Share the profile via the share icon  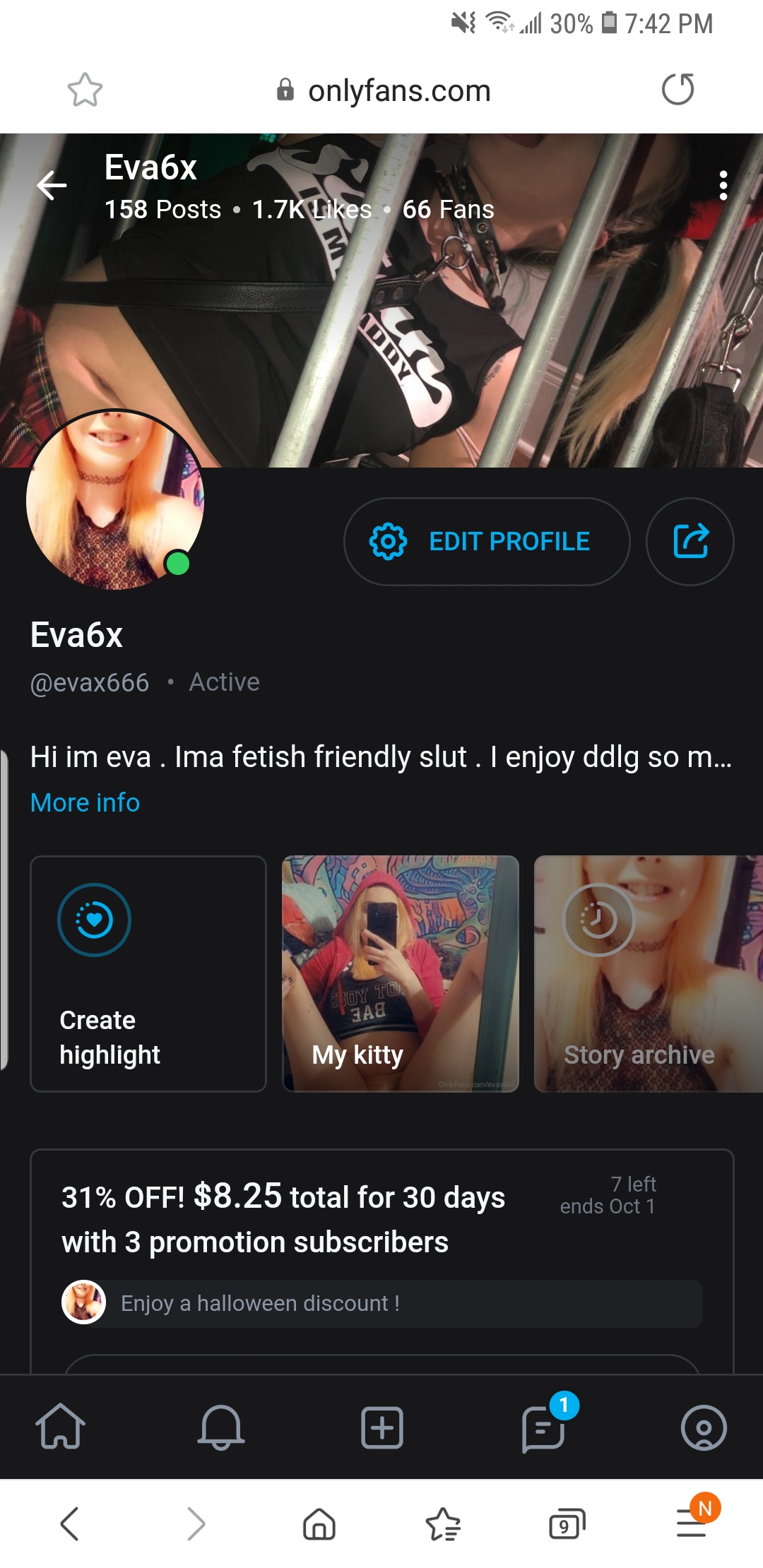[690, 542]
